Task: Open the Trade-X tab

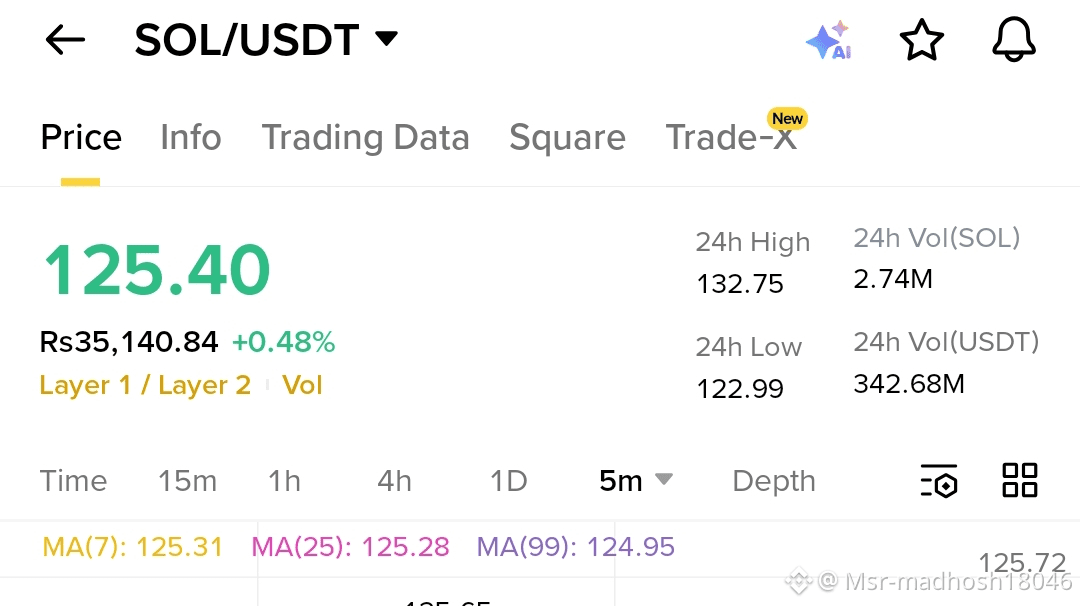Action: pyautogui.click(x=731, y=137)
